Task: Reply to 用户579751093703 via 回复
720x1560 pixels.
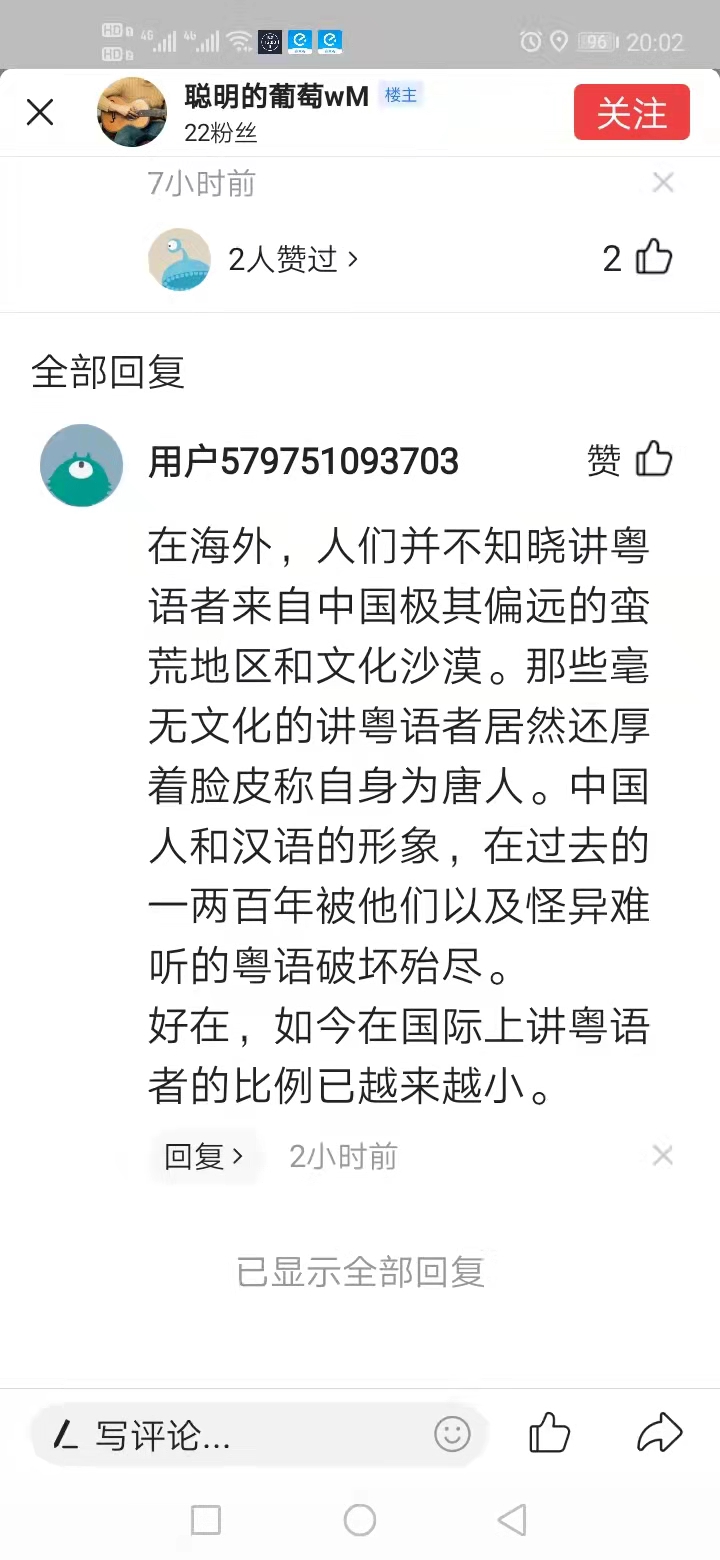Action: 204,1157
